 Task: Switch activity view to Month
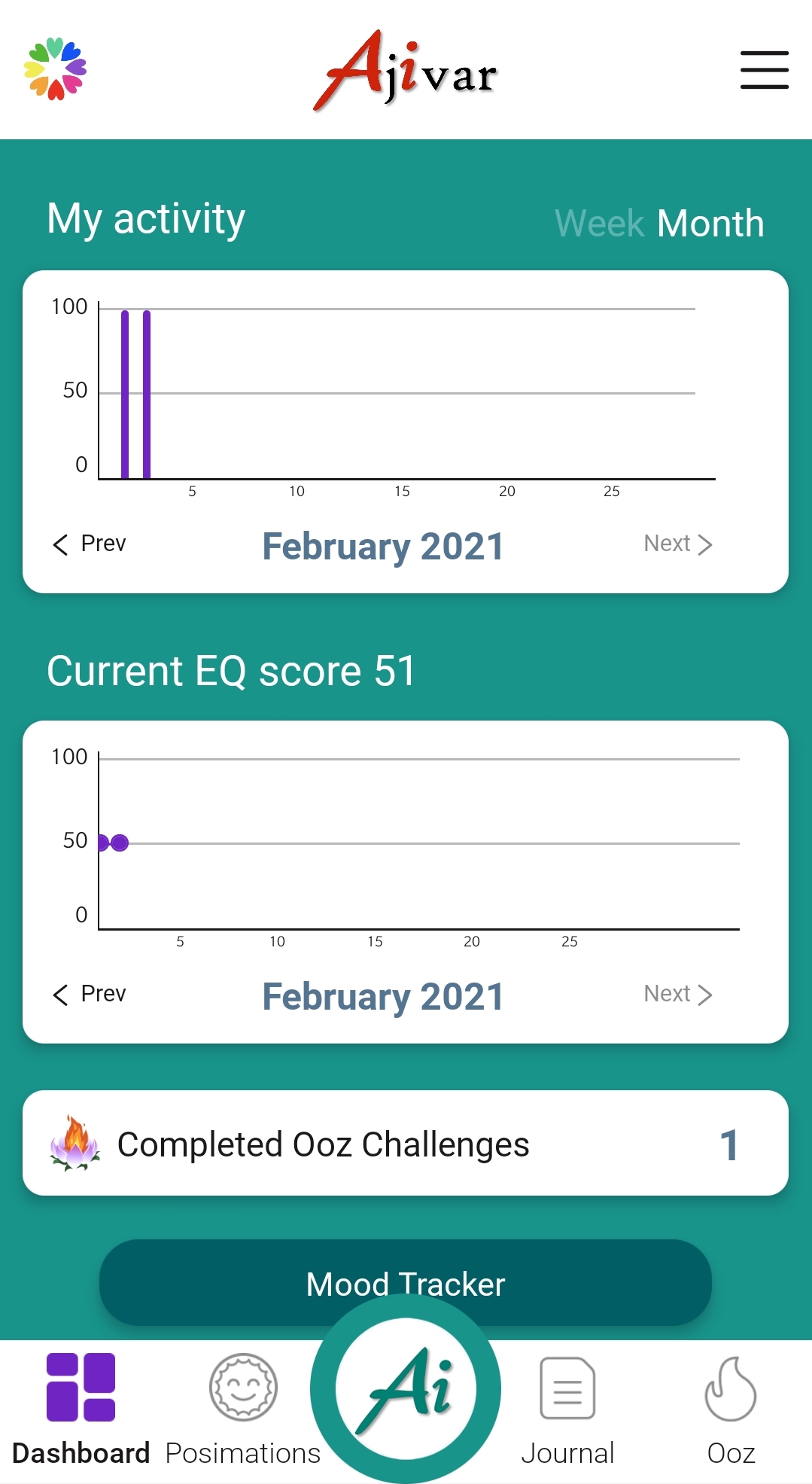[x=710, y=224]
